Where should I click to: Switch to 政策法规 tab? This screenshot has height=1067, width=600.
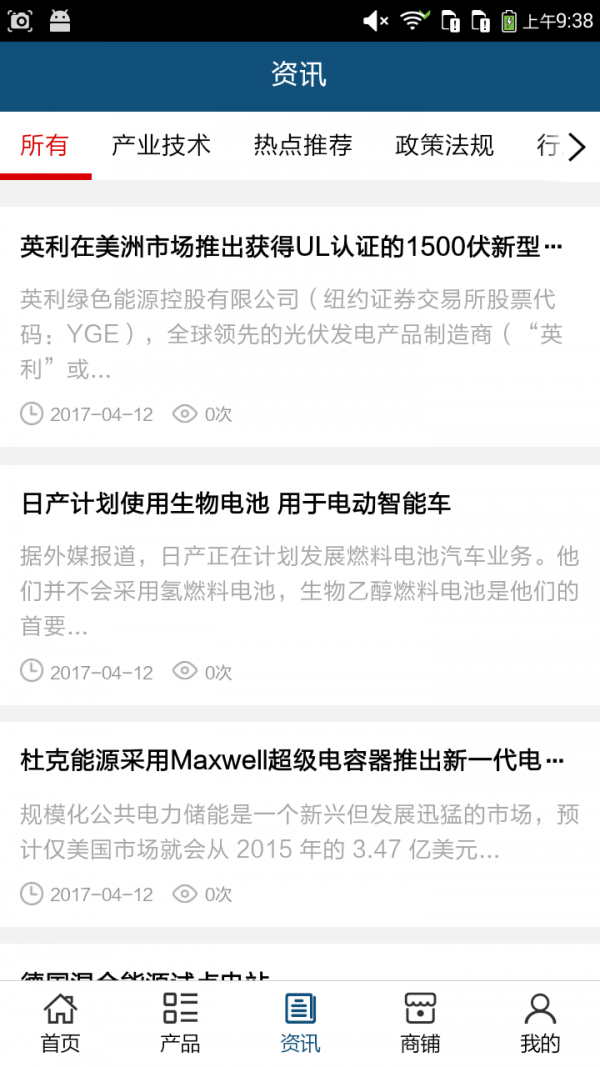445,146
